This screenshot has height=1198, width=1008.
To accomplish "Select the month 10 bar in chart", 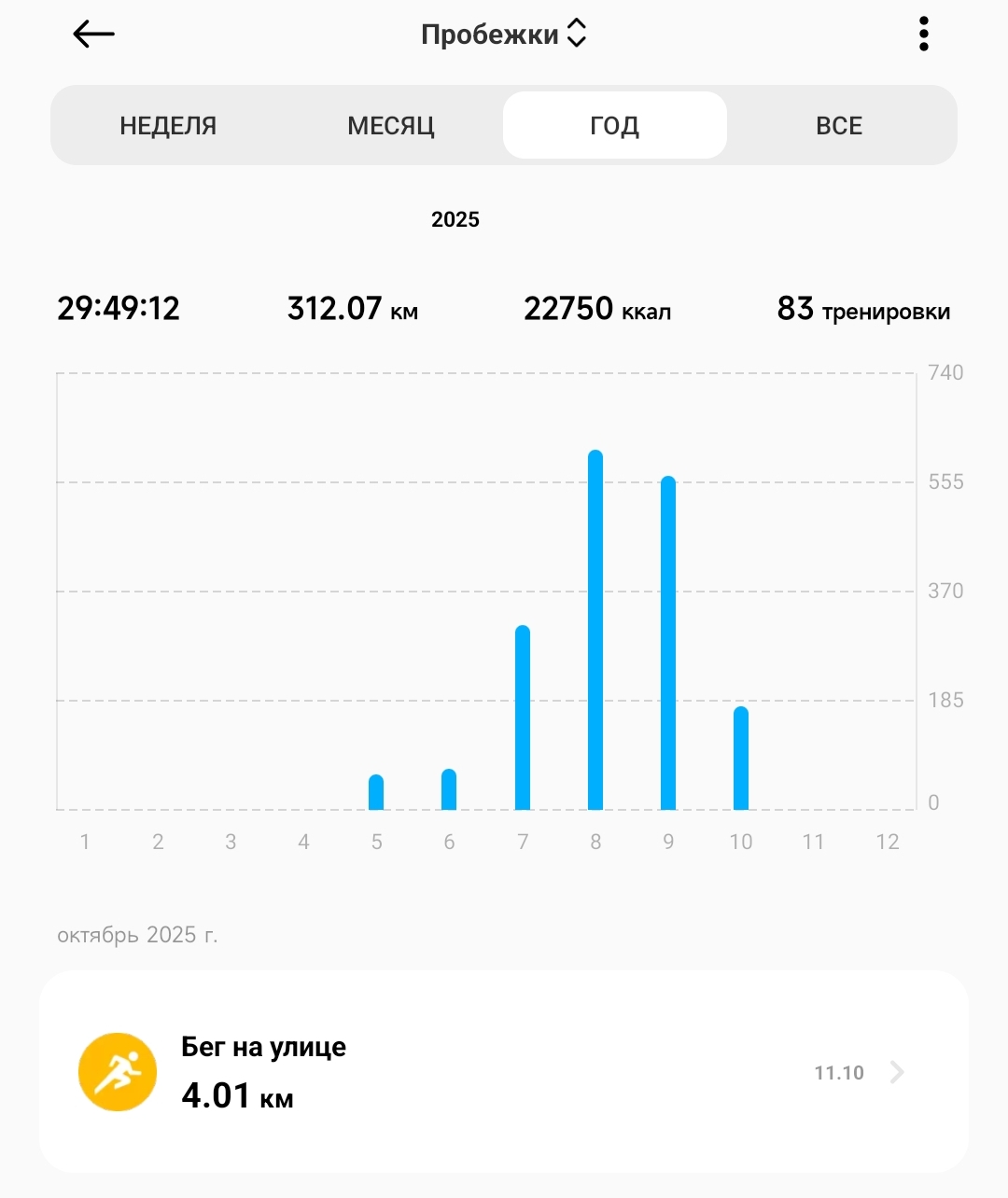I will tap(741, 759).
